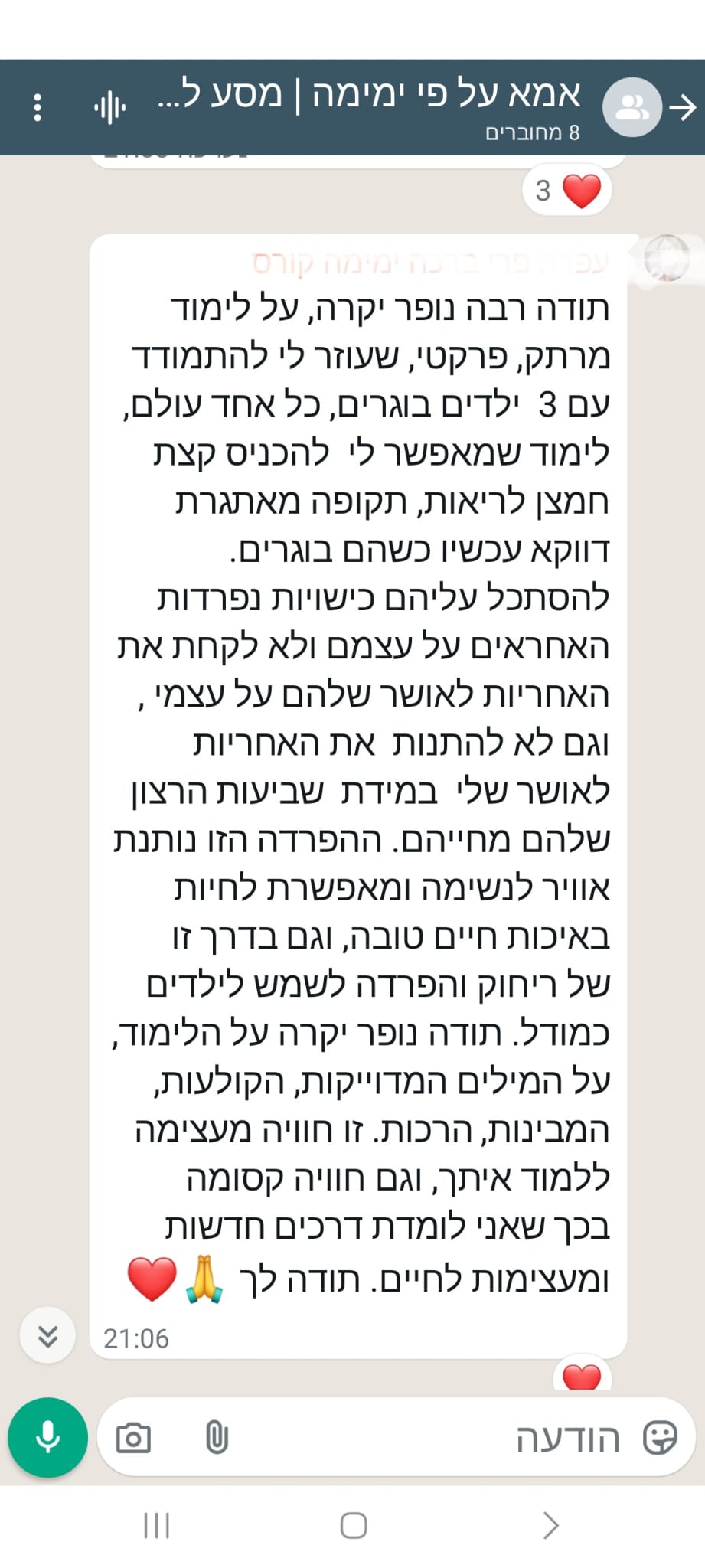Open the camera to take a photo
Image resolution: width=705 pixels, height=1568 pixels.
[133, 1438]
